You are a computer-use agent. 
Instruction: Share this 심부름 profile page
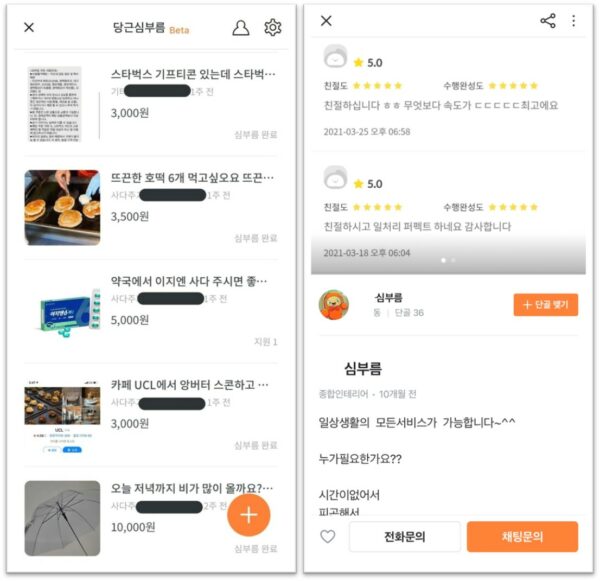[548, 21]
